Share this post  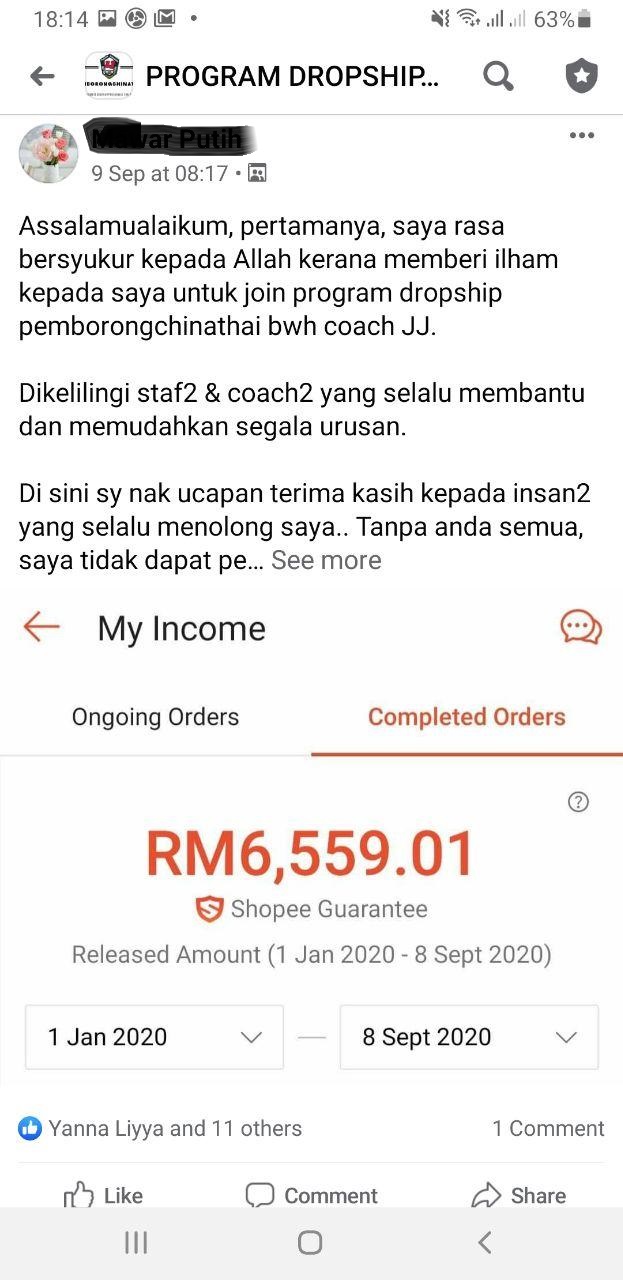[520, 1195]
